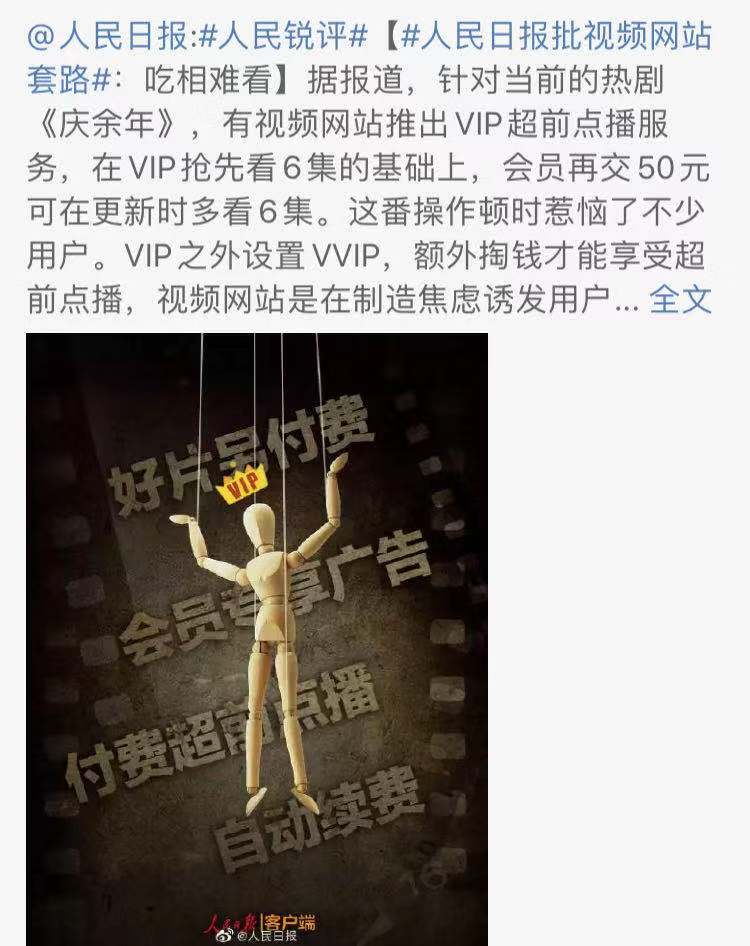
Task: Expand the post with 全文
Action: tap(680, 299)
